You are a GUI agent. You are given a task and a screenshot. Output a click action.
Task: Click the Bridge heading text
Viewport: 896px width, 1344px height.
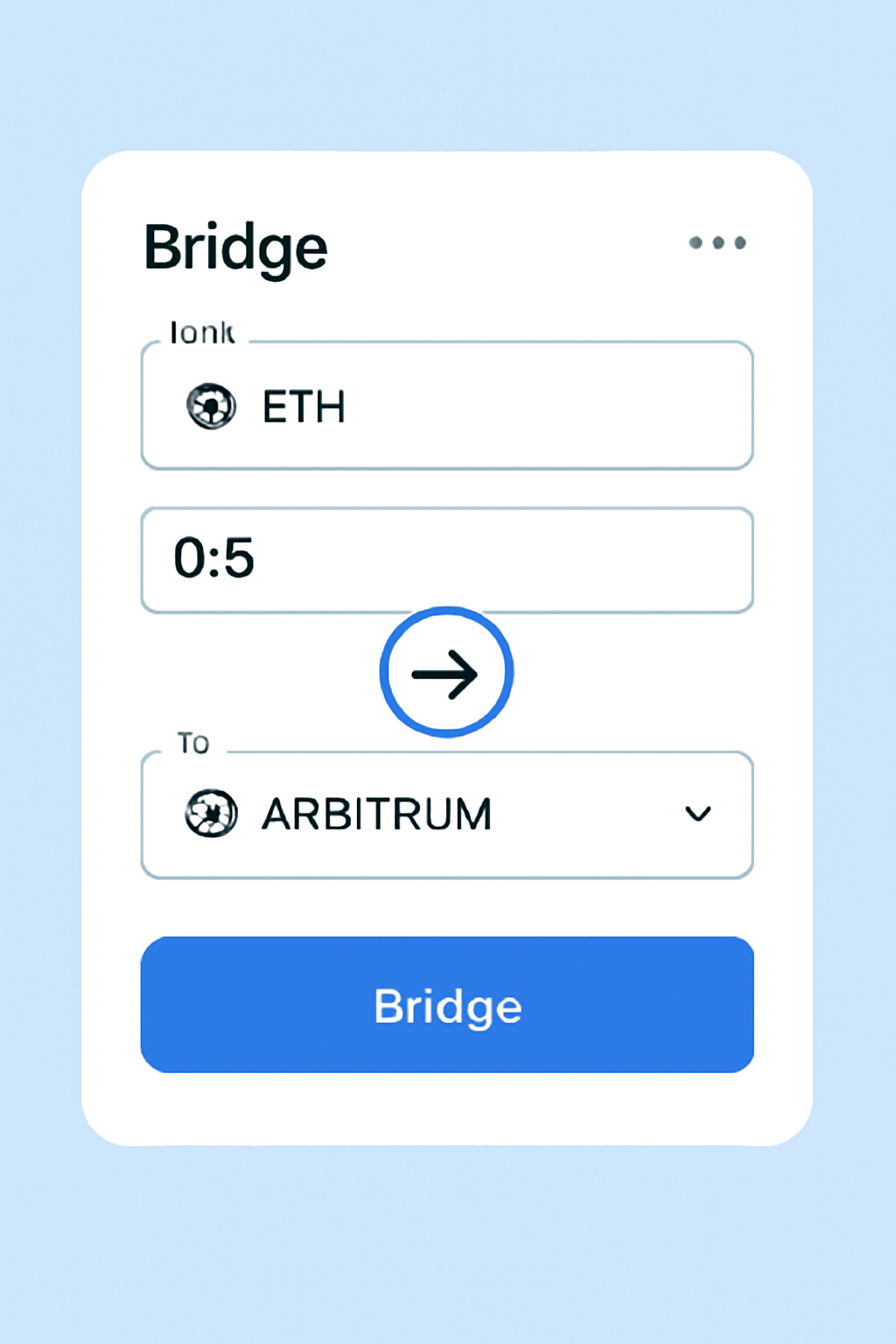[234, 247]
